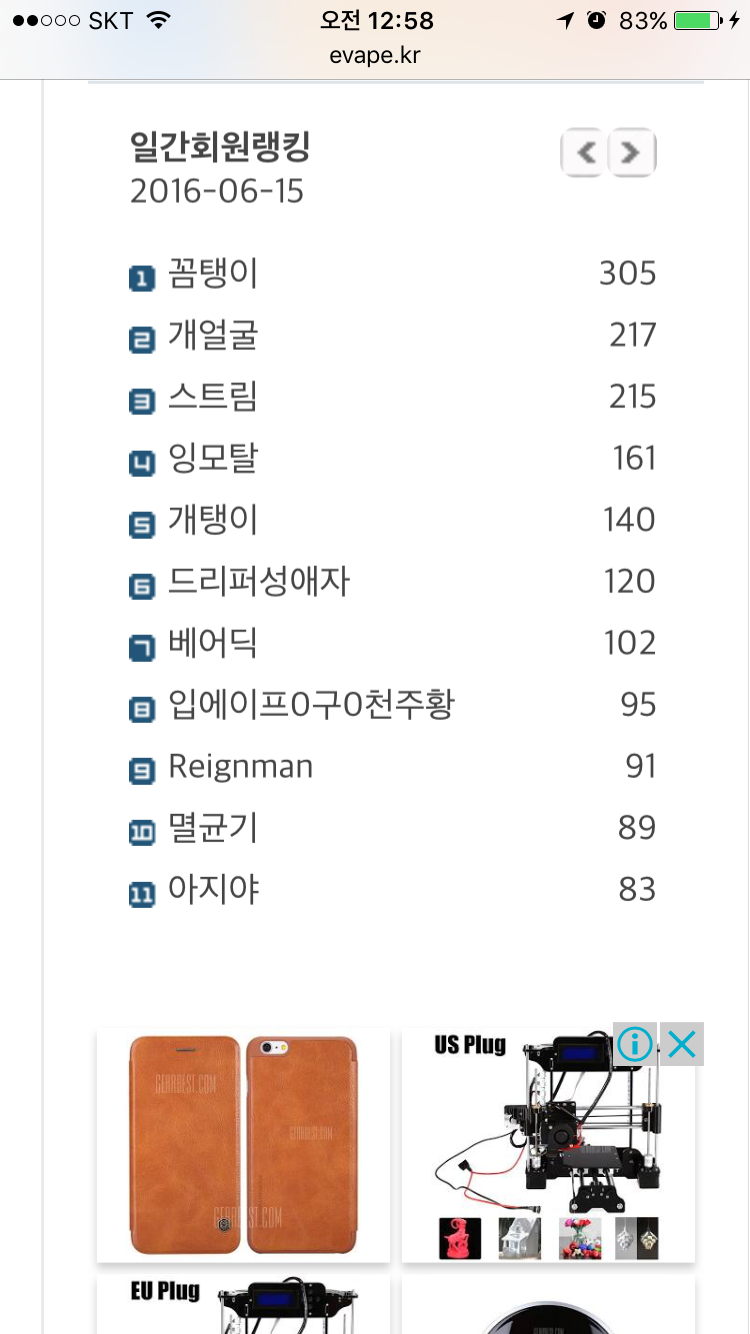Open member 개얼굴 in the ranking
The width and height of the screenshot is (750, 1334).
point(213,335)
